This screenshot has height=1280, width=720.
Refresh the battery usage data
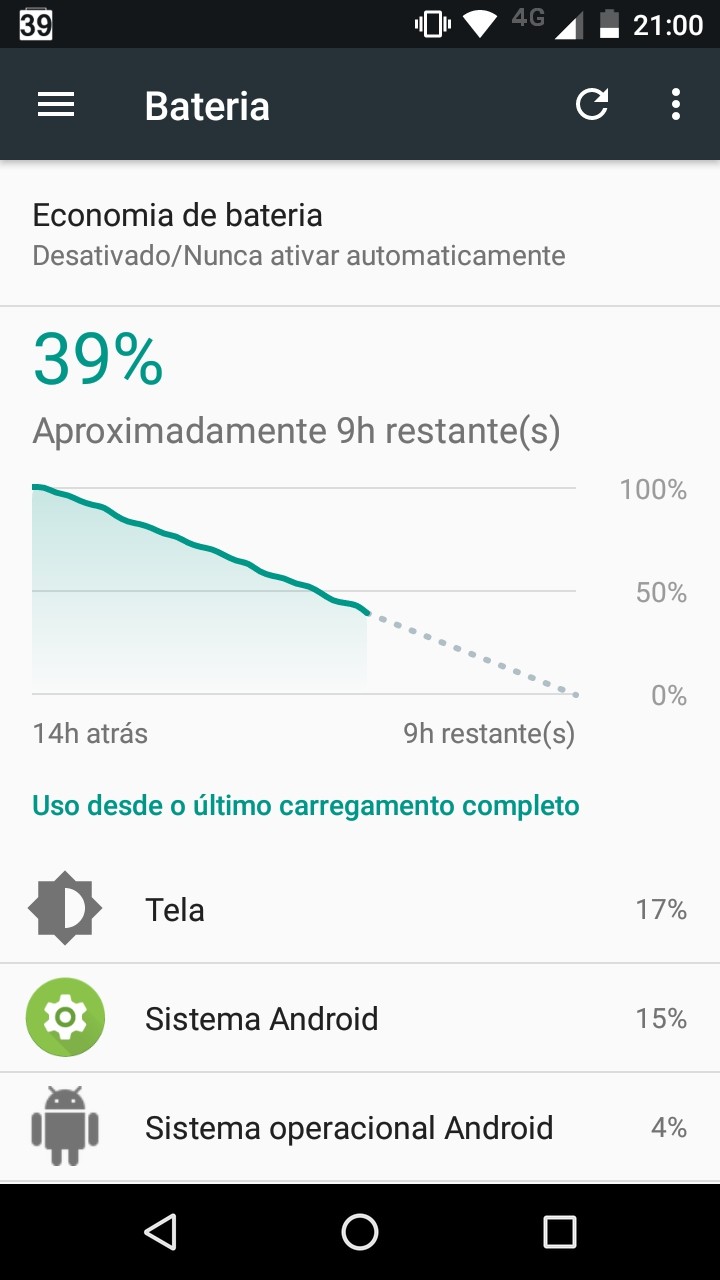point(592,105)
